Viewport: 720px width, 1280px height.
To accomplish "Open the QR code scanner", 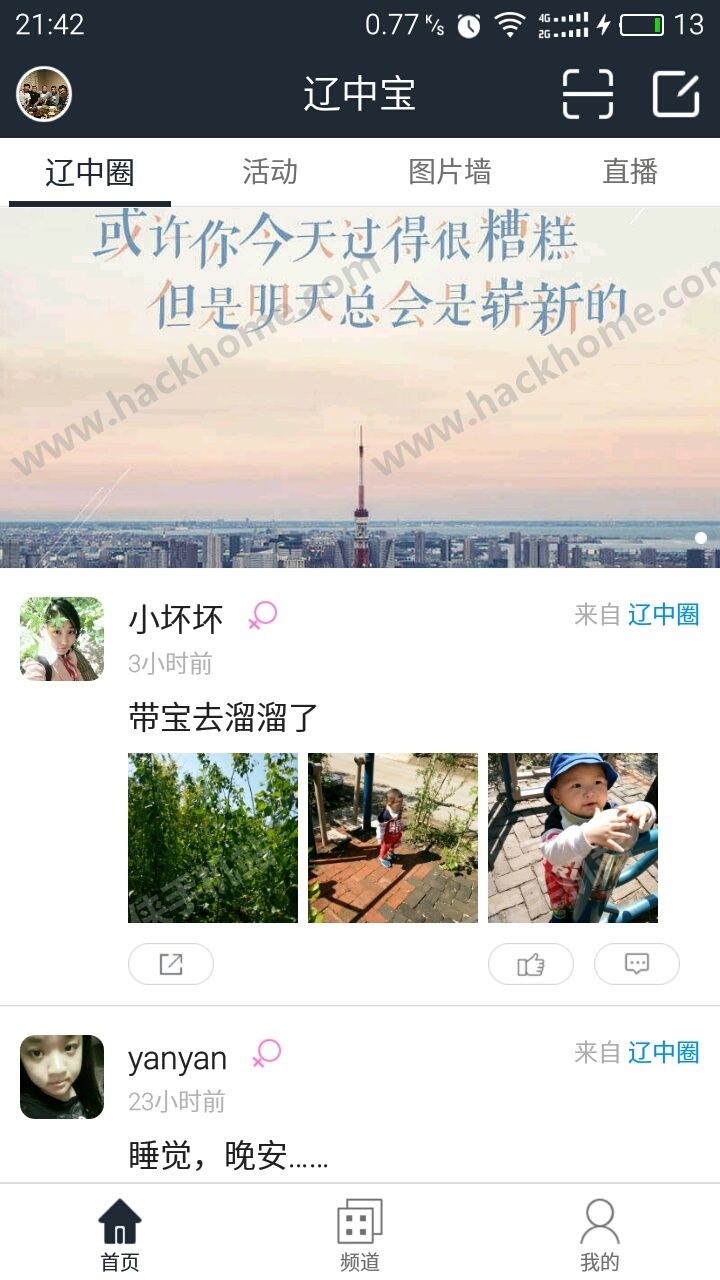I will 588,94.
